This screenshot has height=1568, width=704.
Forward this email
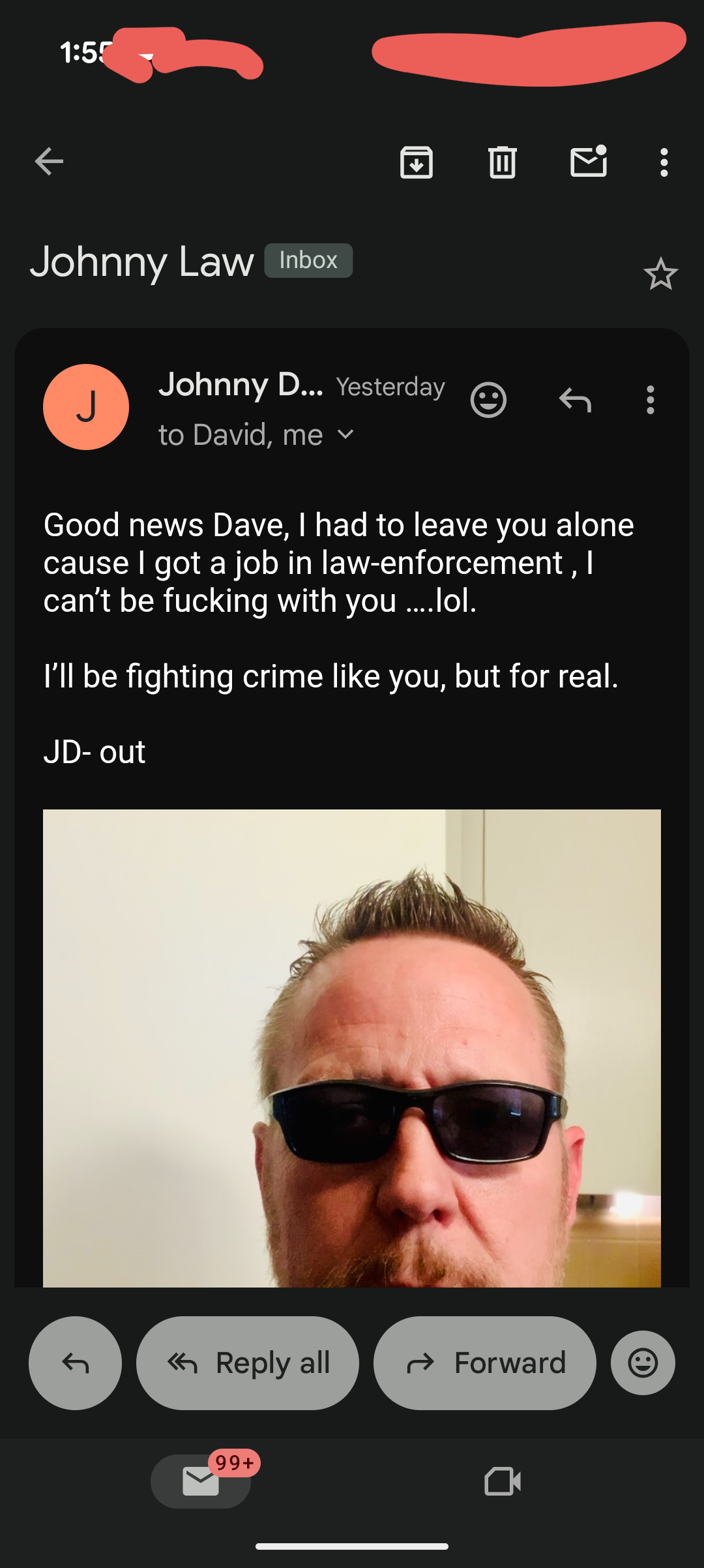point(485,1363)
